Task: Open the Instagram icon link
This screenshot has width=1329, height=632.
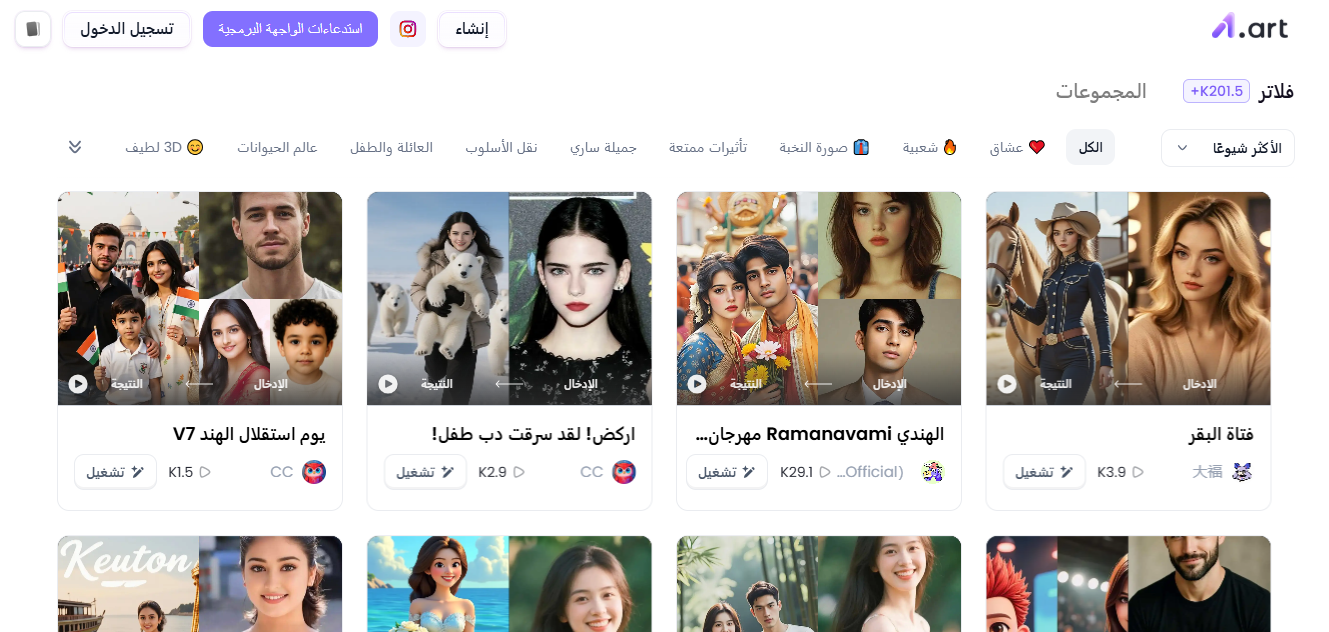Action: [x=408, y=29]
